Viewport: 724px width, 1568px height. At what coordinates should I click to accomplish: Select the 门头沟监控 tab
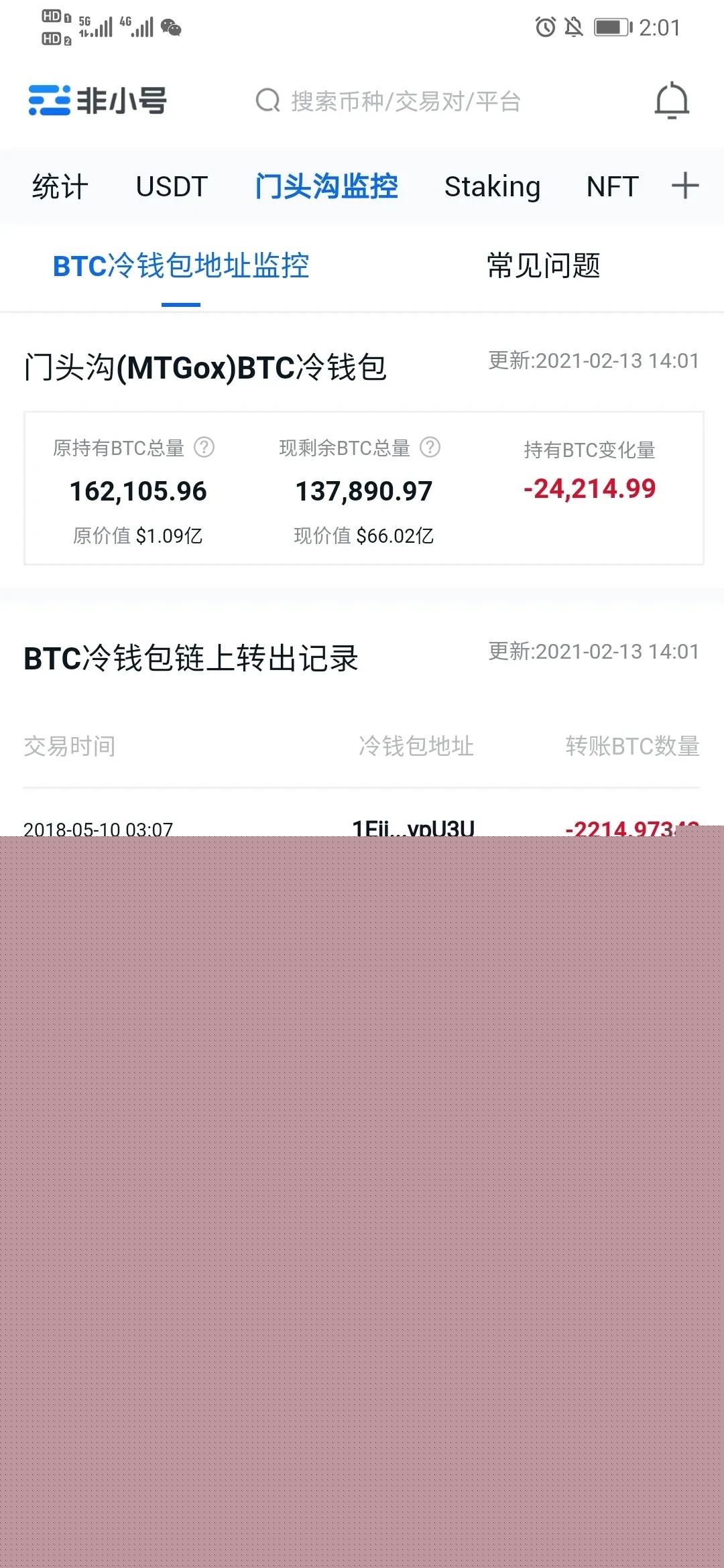click(326, 186)
